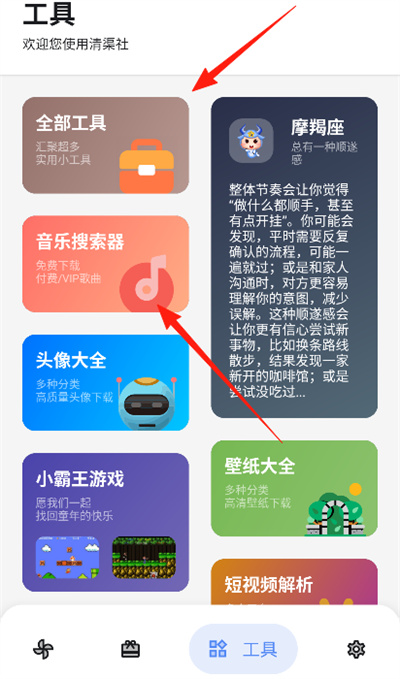Switch to the second bottom tab
Viewport: 400px width, 679px height.
point(130,649)
